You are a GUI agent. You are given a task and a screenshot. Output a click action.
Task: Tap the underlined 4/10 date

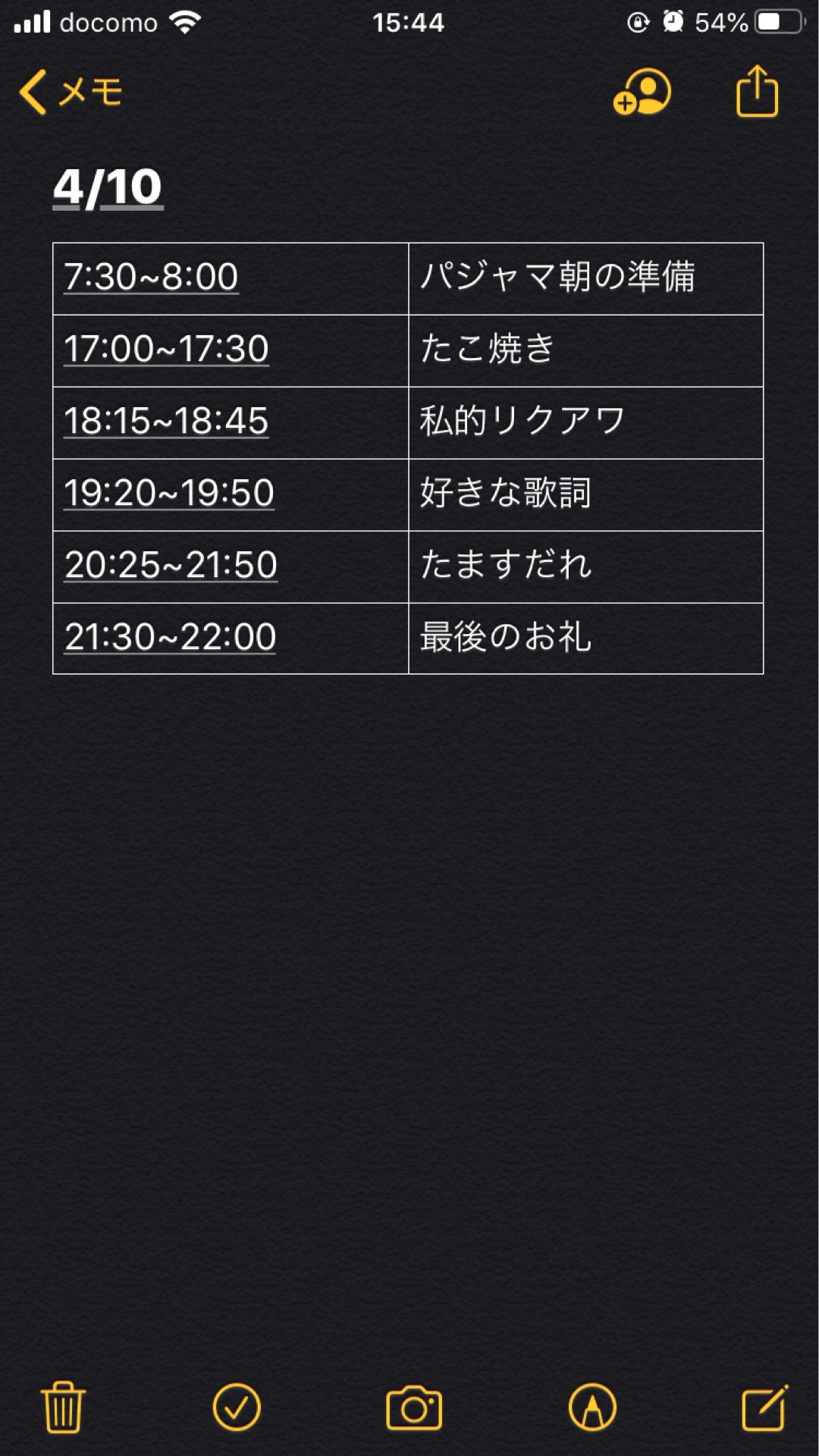(x=108, y=187)
